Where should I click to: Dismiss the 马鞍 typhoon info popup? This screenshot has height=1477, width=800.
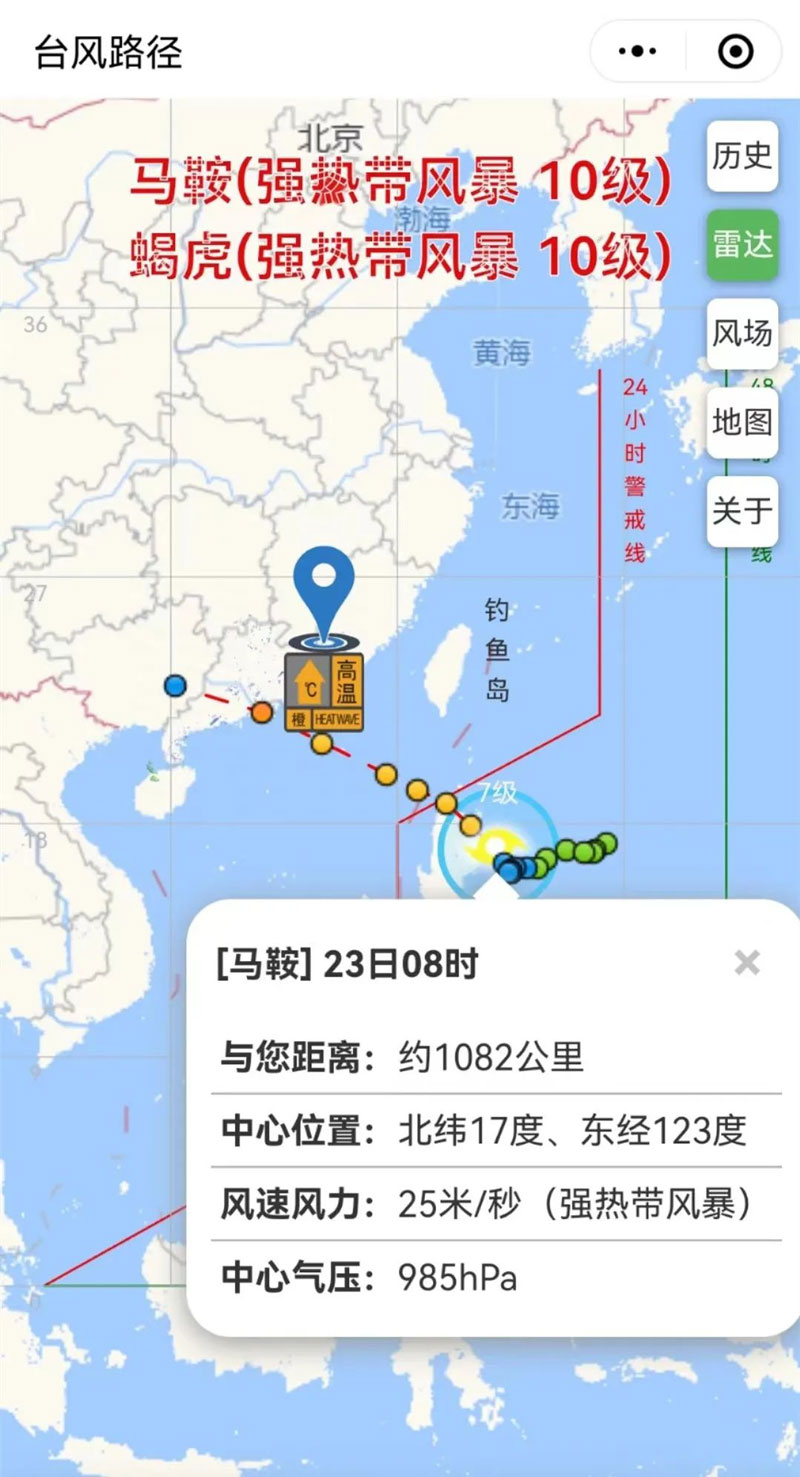(747, 963)
